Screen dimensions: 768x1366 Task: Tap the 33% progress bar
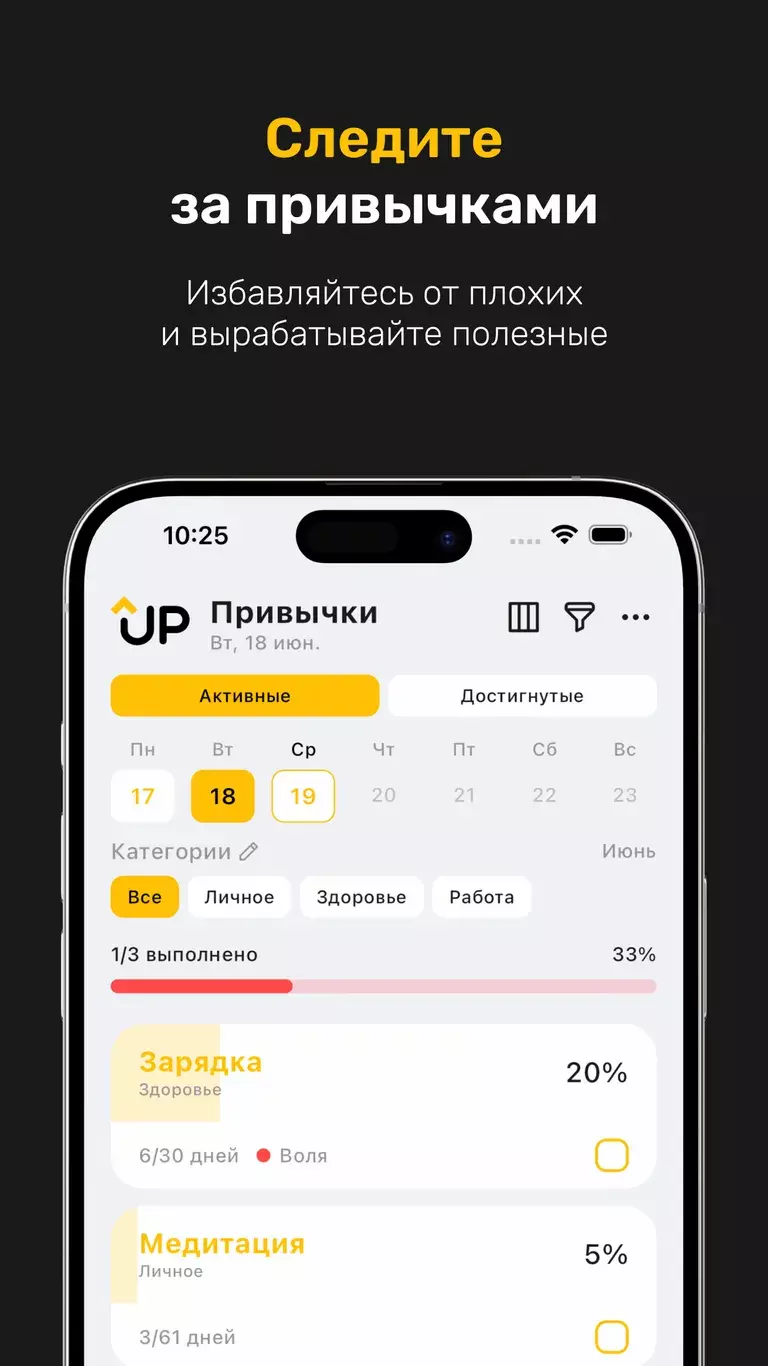click(x=383, y=986)
